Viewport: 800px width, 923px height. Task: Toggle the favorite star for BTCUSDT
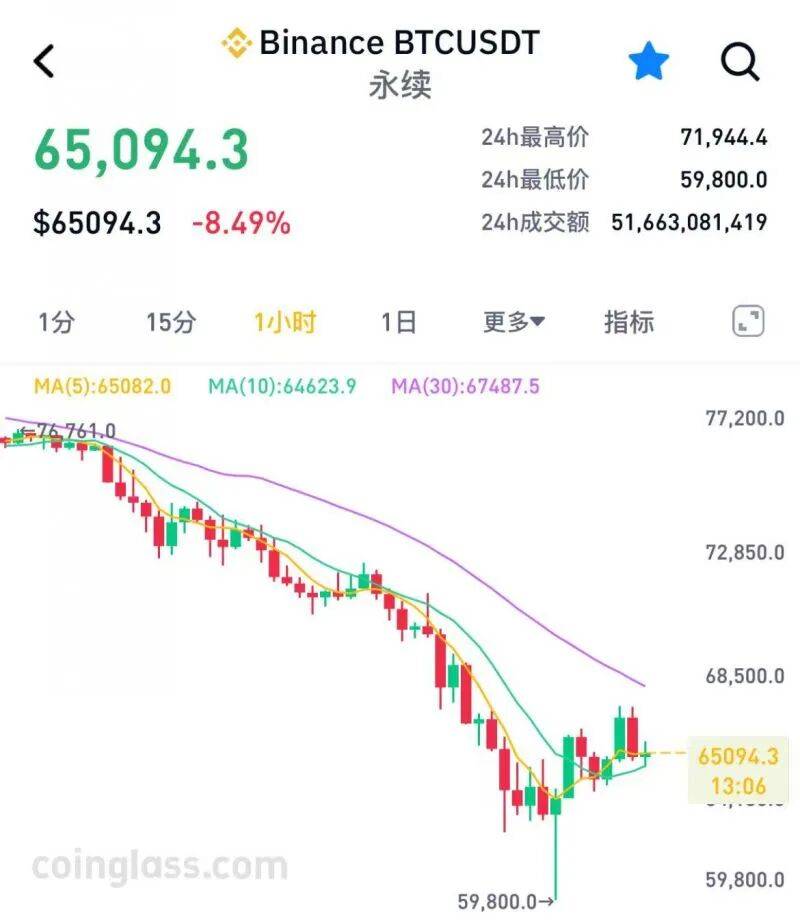pyautogui.click(x=648, y=62)
